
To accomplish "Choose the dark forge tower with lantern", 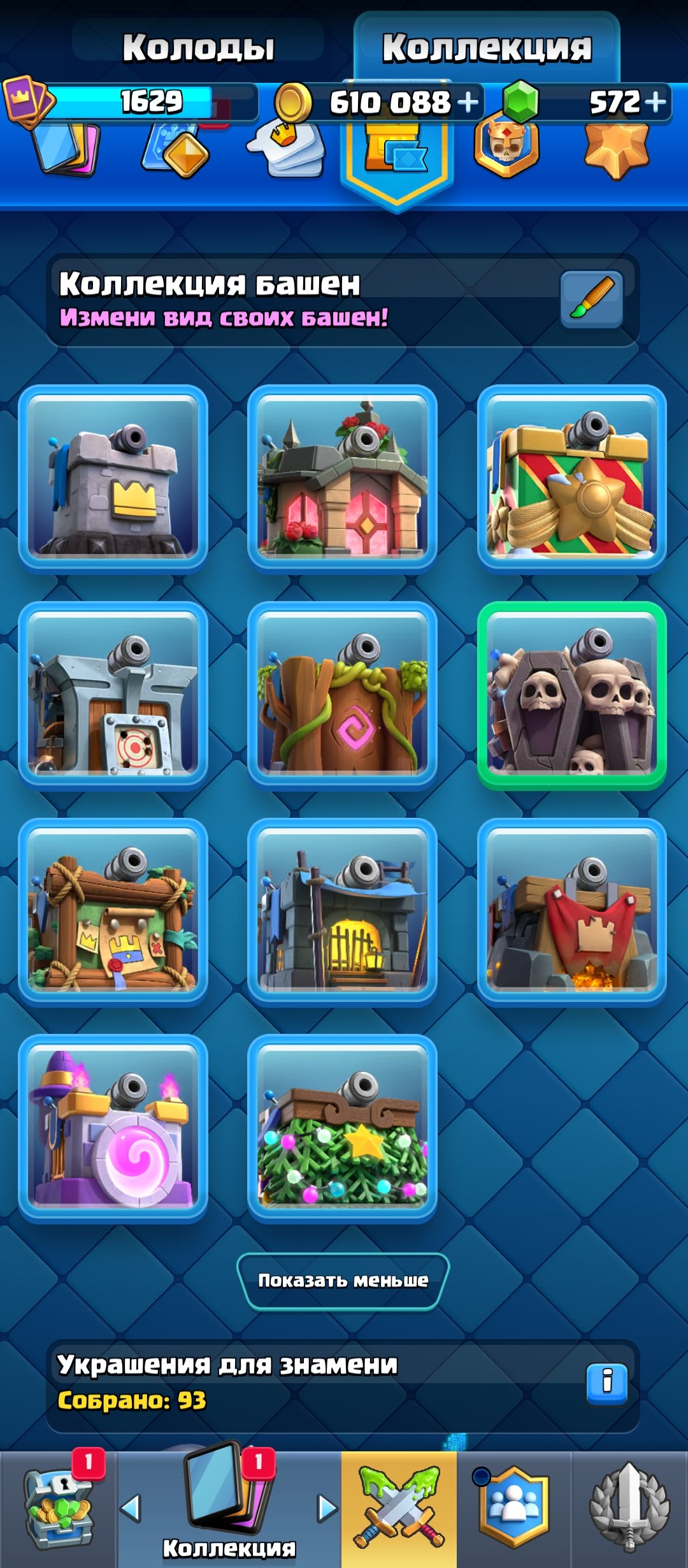I will (x=343, y=910).
